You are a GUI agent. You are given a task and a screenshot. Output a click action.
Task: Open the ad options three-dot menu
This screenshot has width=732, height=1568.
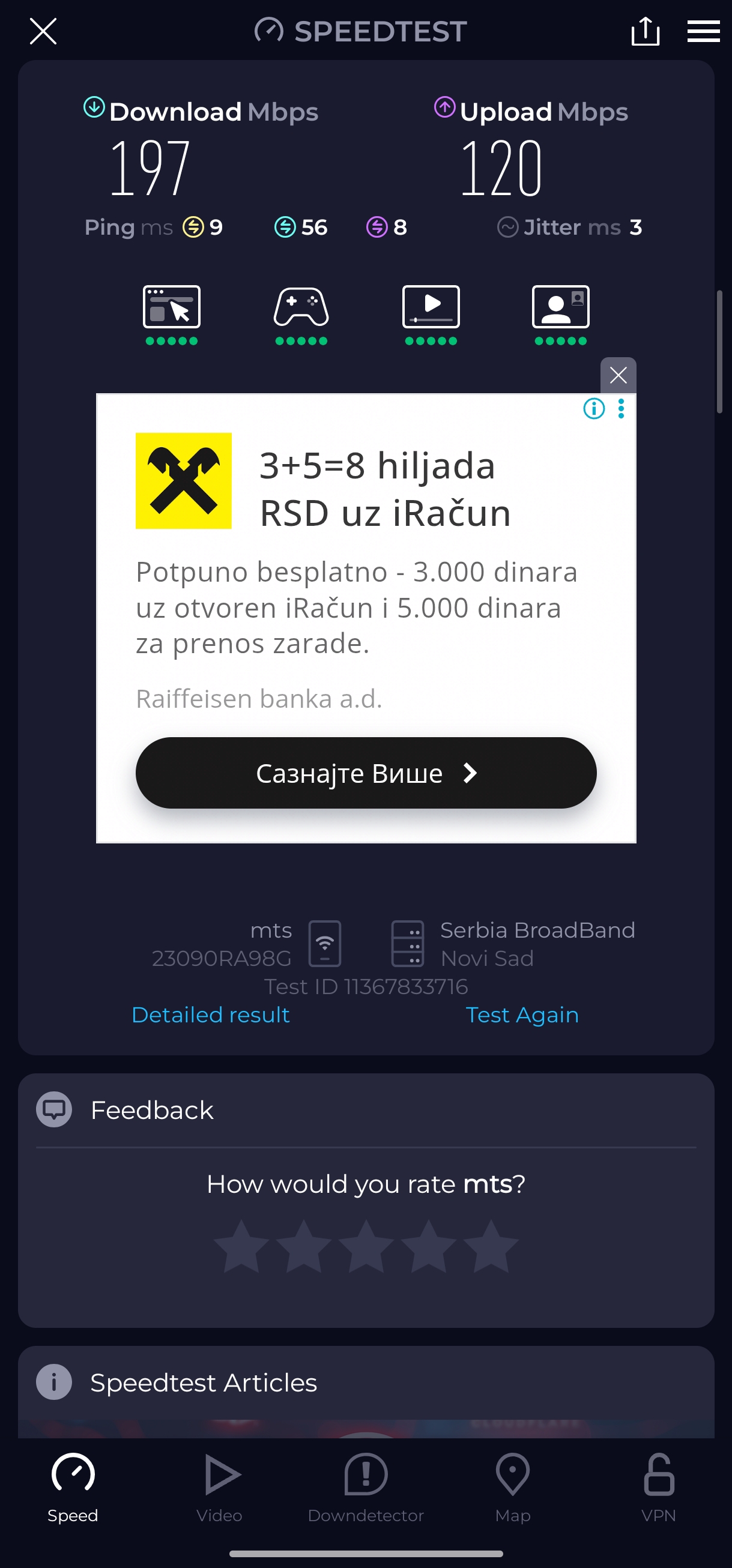[x=620, y=408]
